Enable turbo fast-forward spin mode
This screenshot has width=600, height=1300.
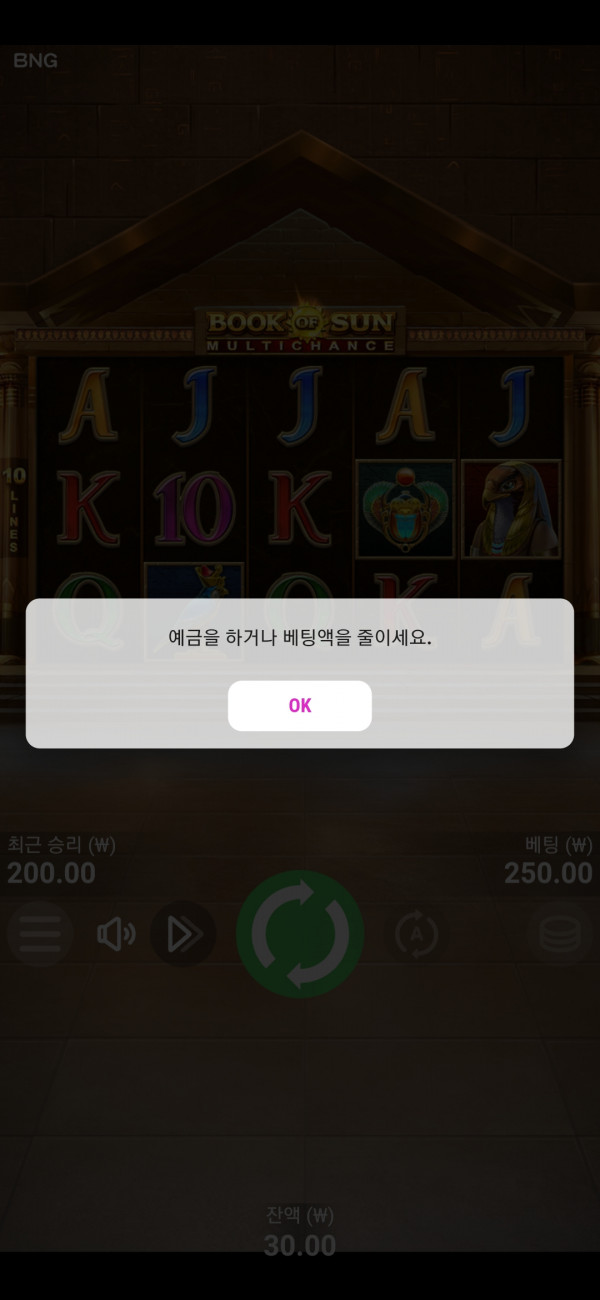[x=183, y=934]
